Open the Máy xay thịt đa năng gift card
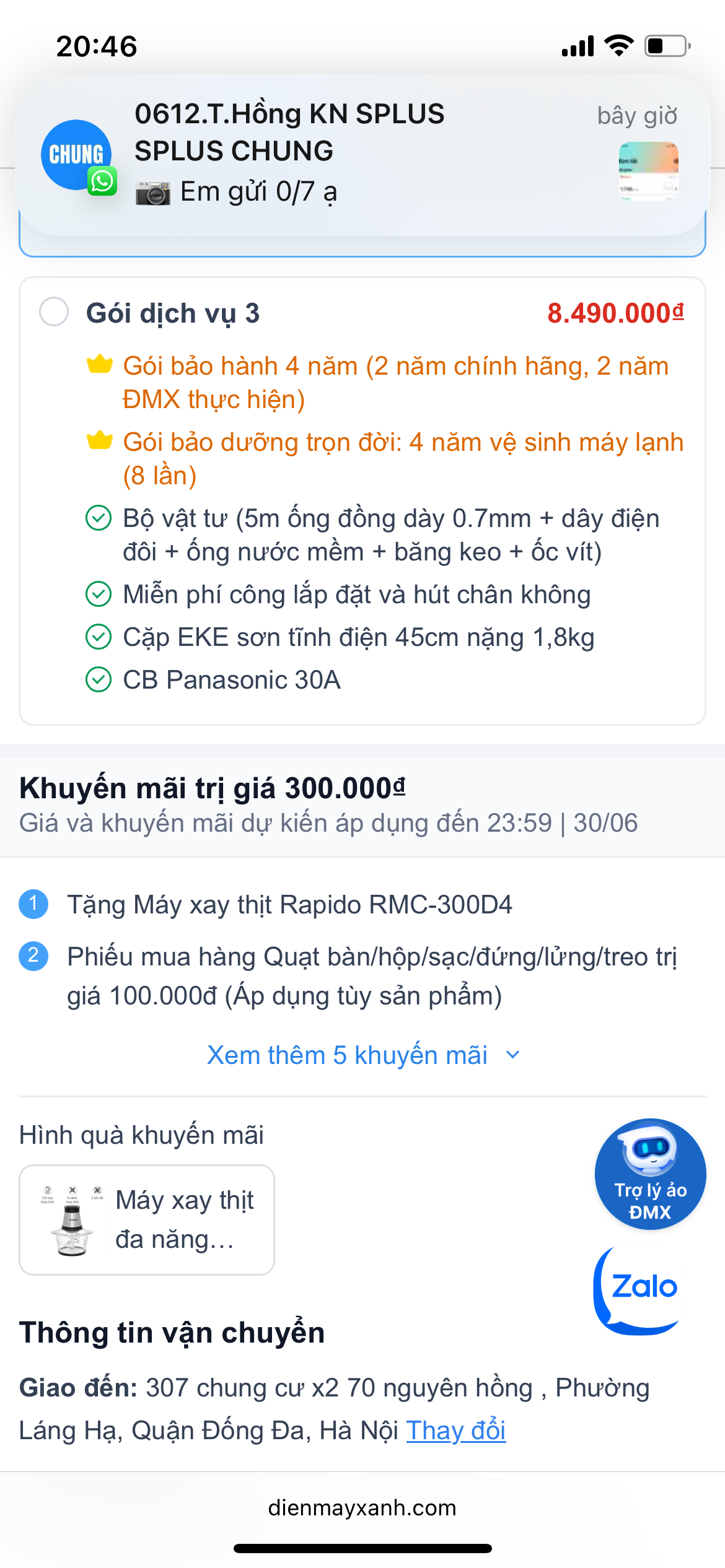The width and height of the screenshot is (725, 1568). pyautogui.click(x=147, y=1219)
